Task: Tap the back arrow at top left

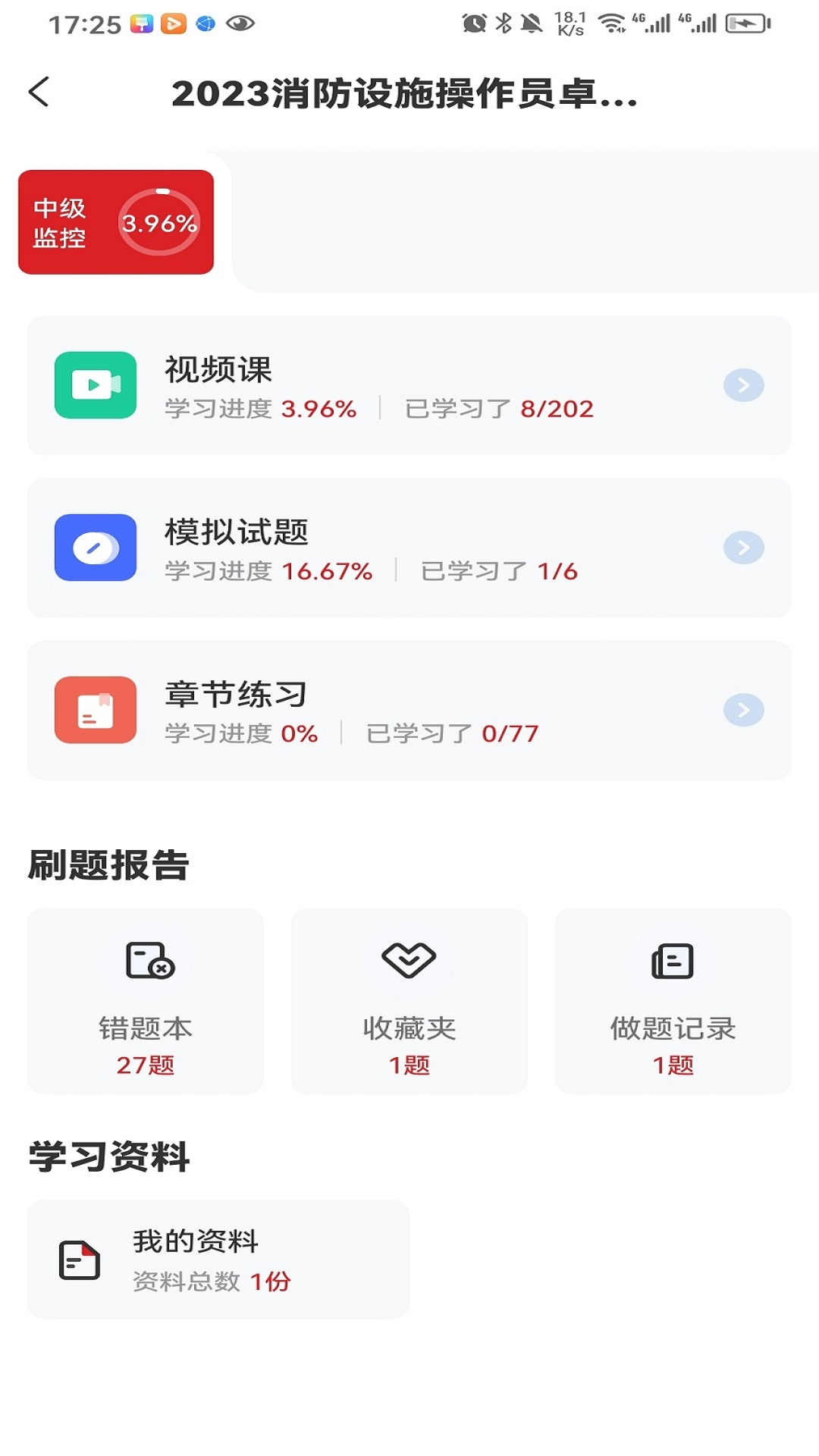Action: tap(38, 92)
